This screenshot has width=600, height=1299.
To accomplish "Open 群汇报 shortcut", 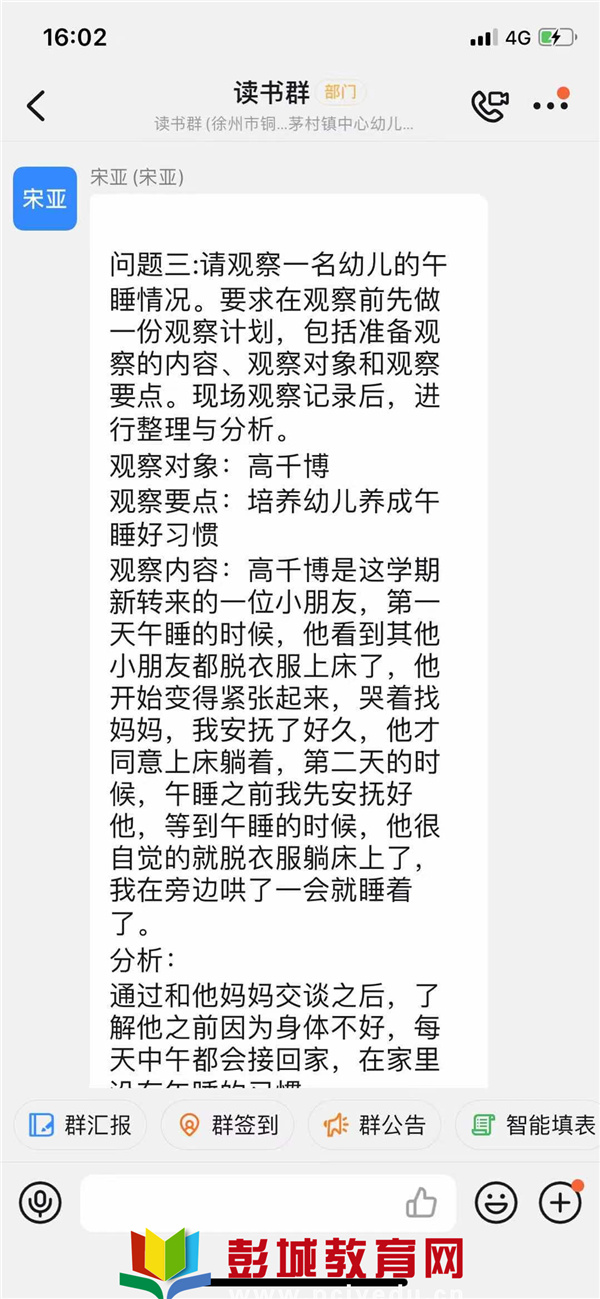I will coord(80,1125).
